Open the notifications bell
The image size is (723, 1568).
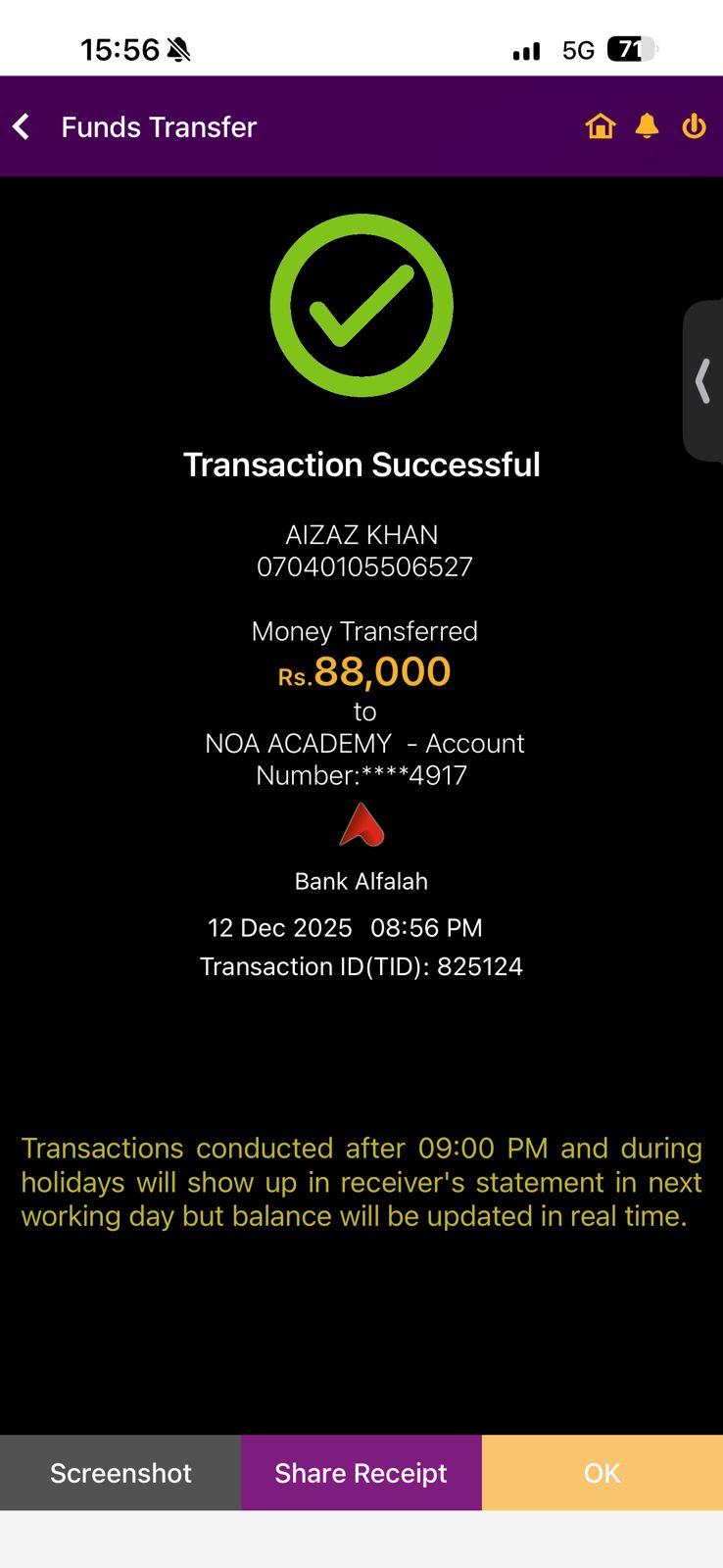647,126
